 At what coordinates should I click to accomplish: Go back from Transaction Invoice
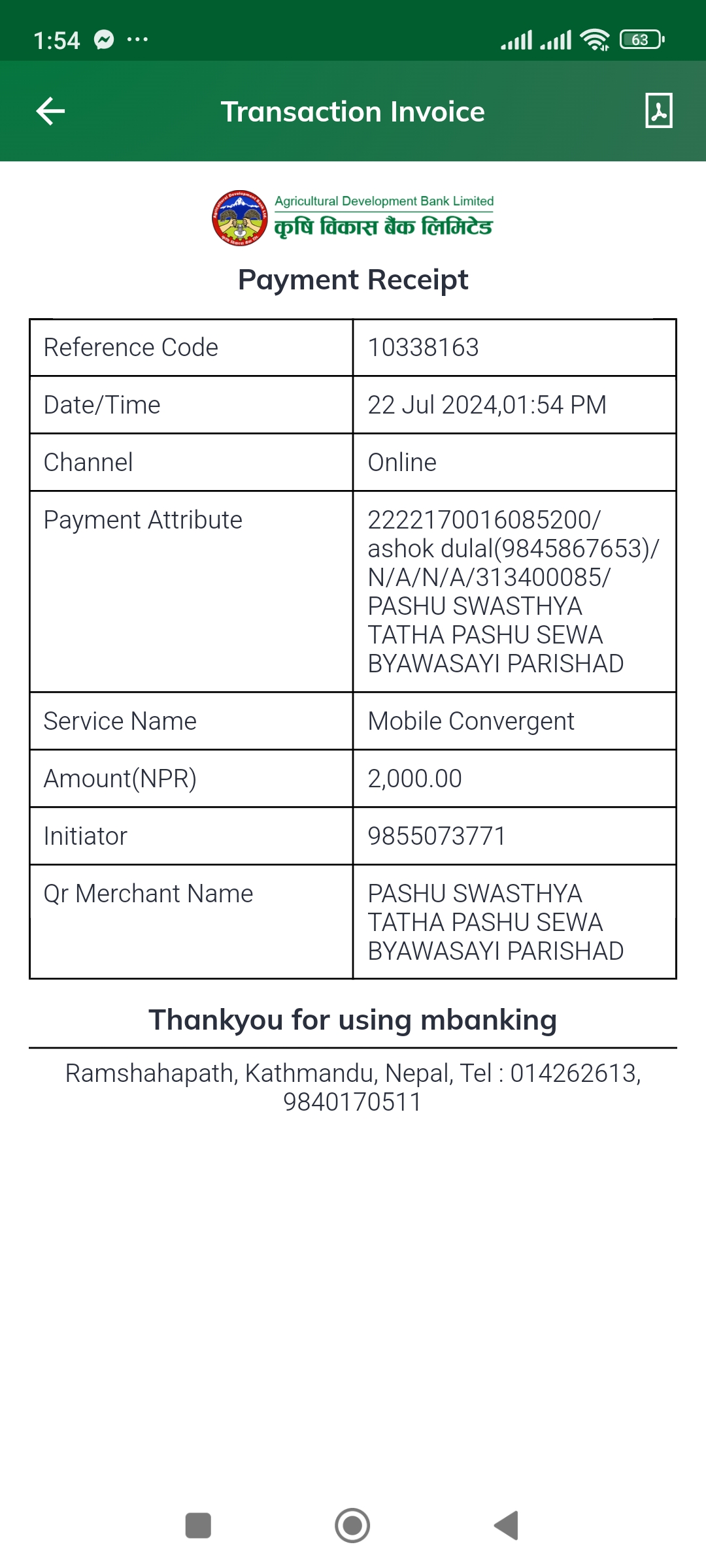pos(50,111)
